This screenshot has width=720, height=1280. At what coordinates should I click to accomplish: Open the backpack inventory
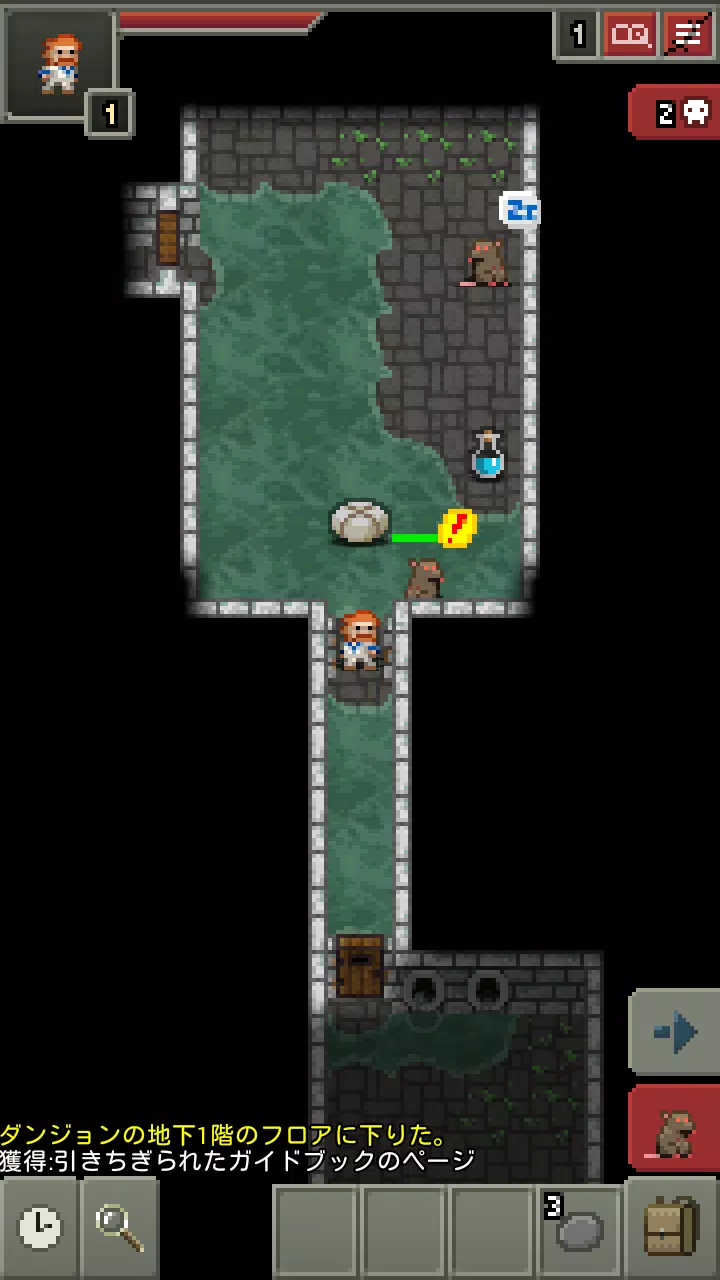671,1226
